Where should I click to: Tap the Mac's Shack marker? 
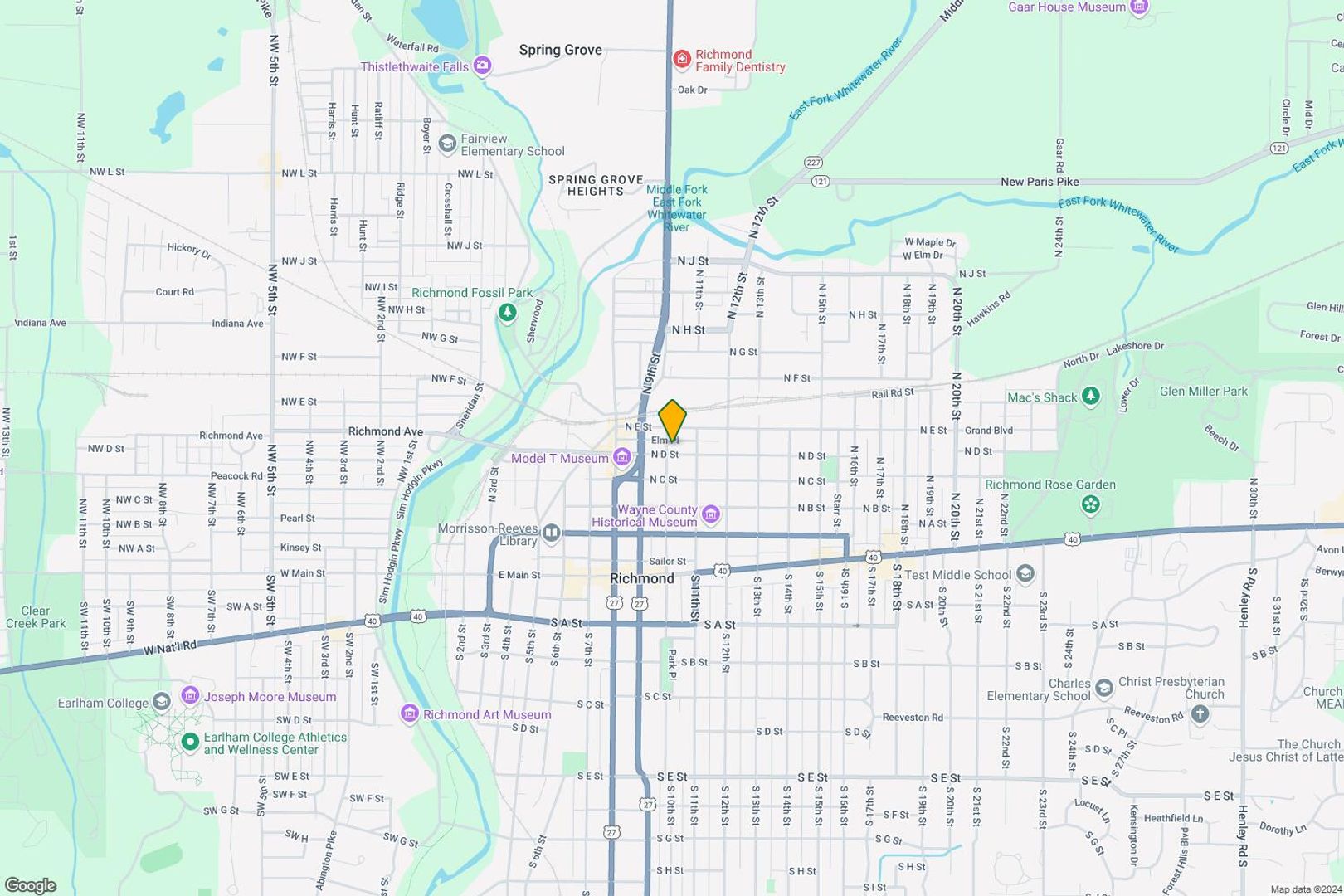coord(1091,397)
